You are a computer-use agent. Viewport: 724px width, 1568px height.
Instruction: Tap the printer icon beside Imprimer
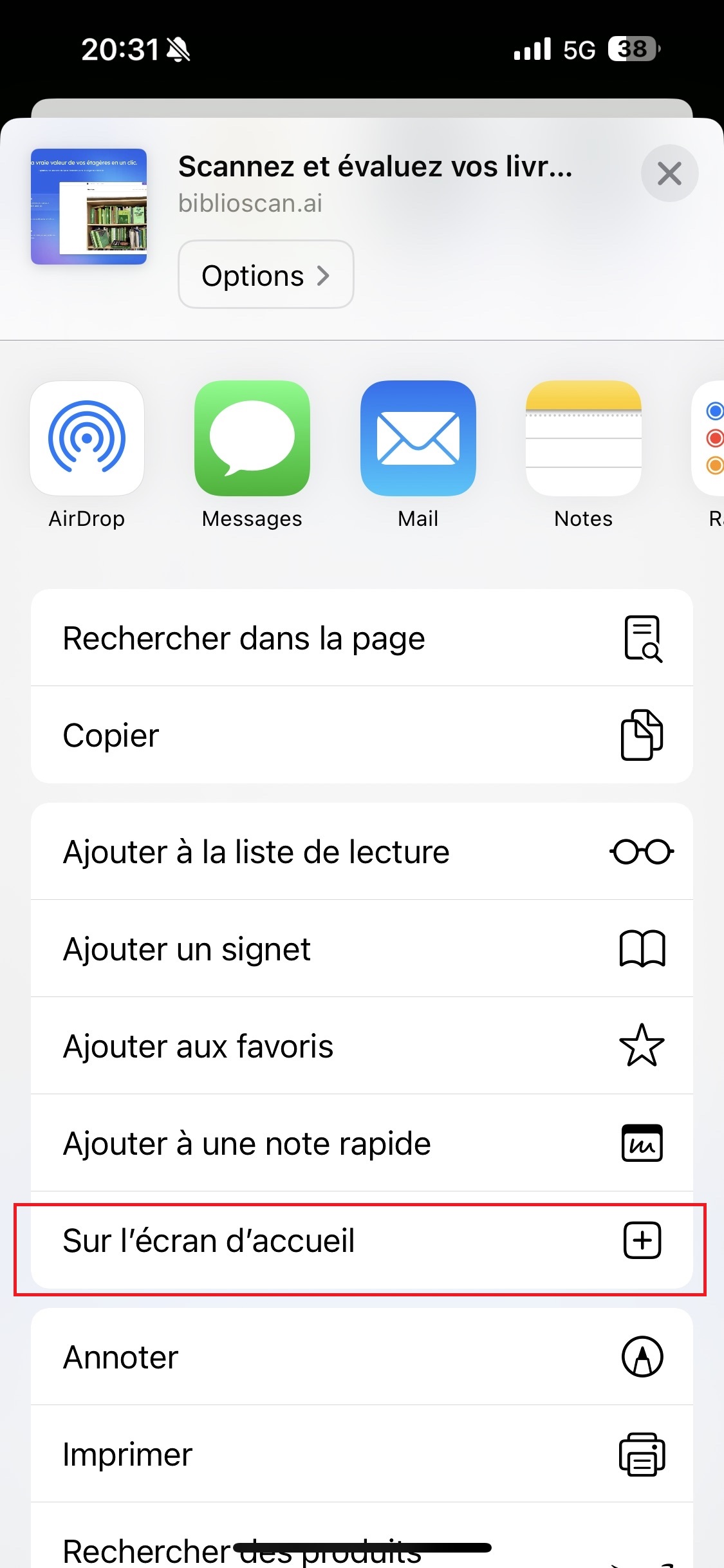pyautogui.click(x=641, y=1453)
